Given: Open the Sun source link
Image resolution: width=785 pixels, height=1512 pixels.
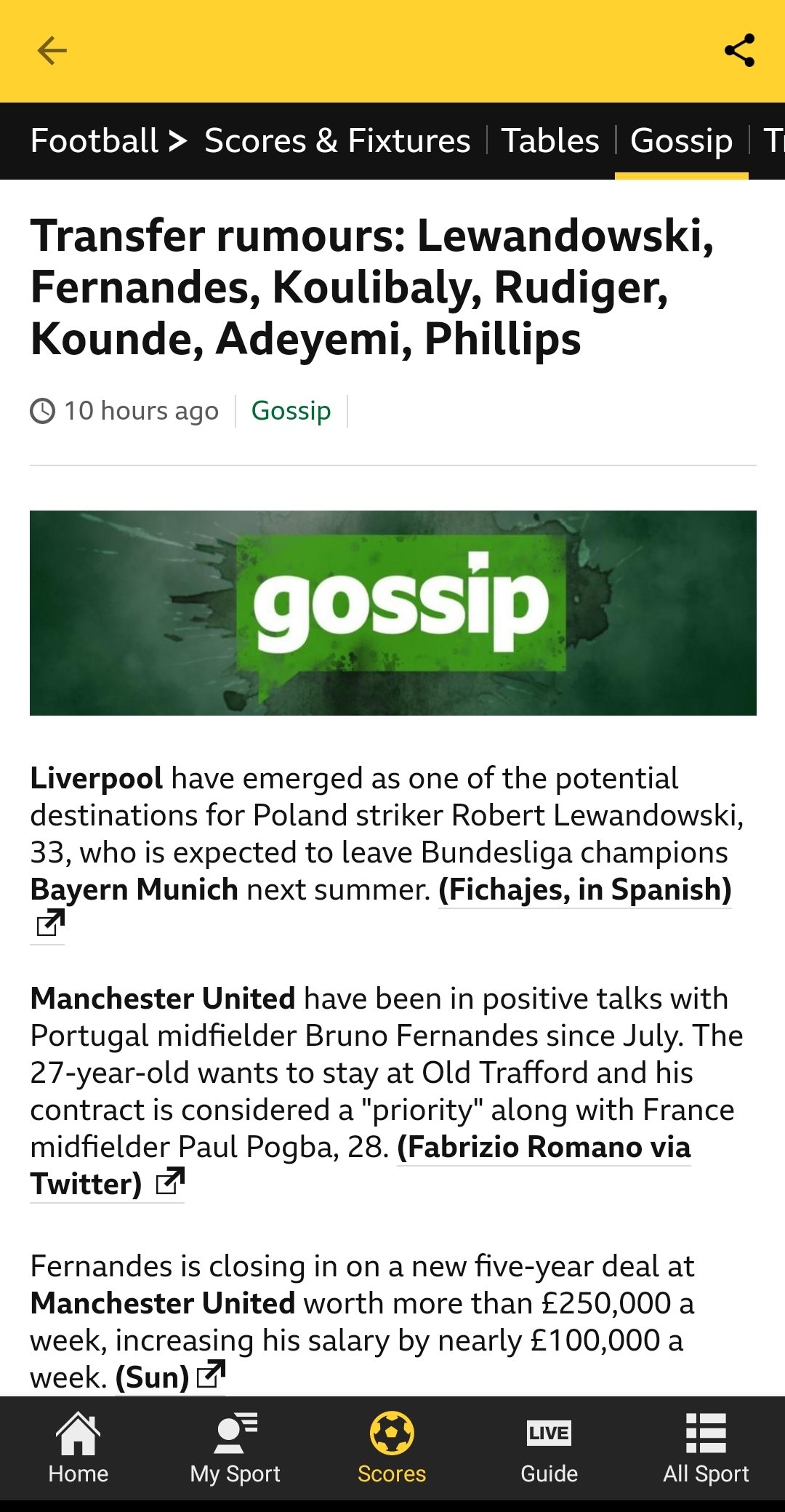Looking at the screenshot, I should pos(171,1377).
